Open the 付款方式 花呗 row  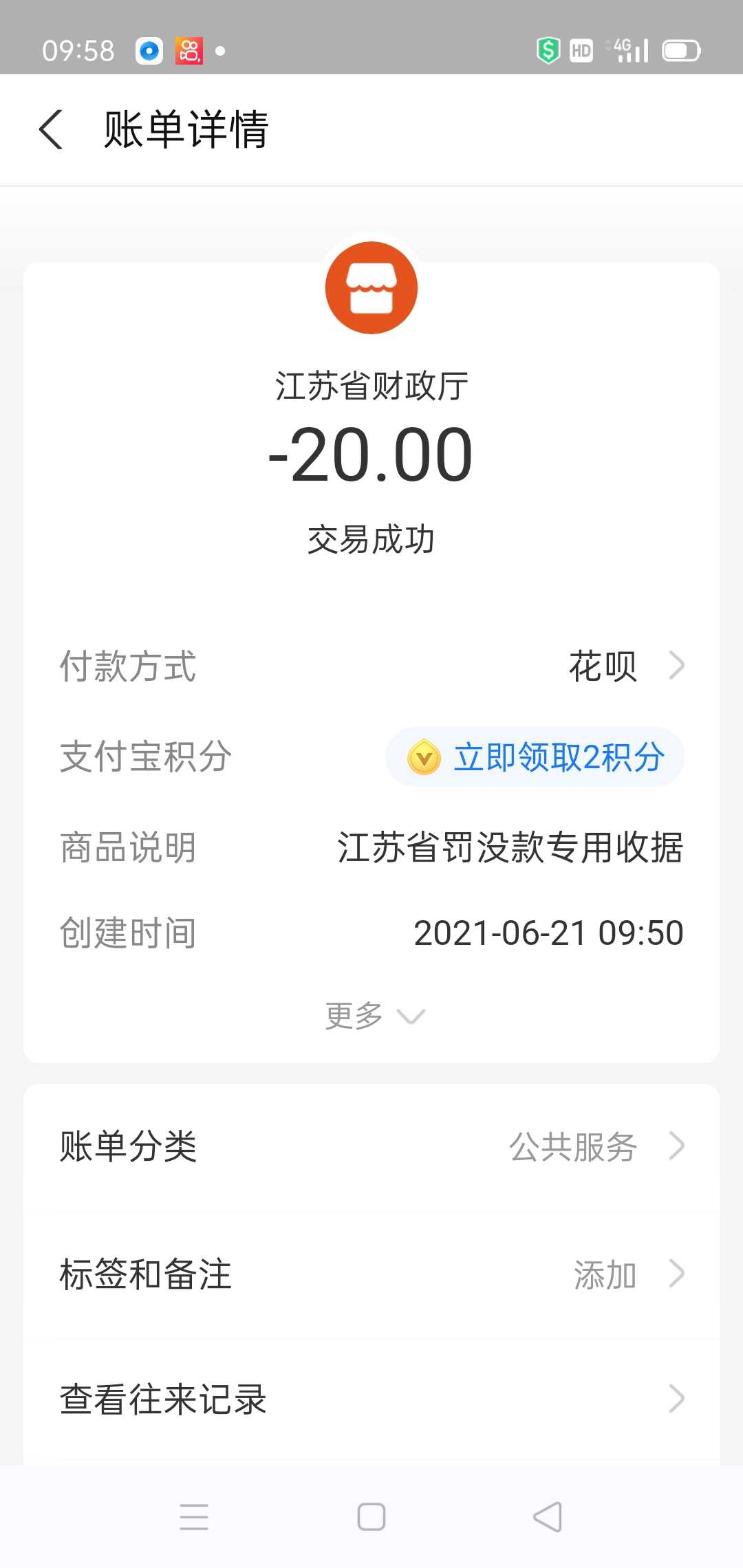[371, 666]
